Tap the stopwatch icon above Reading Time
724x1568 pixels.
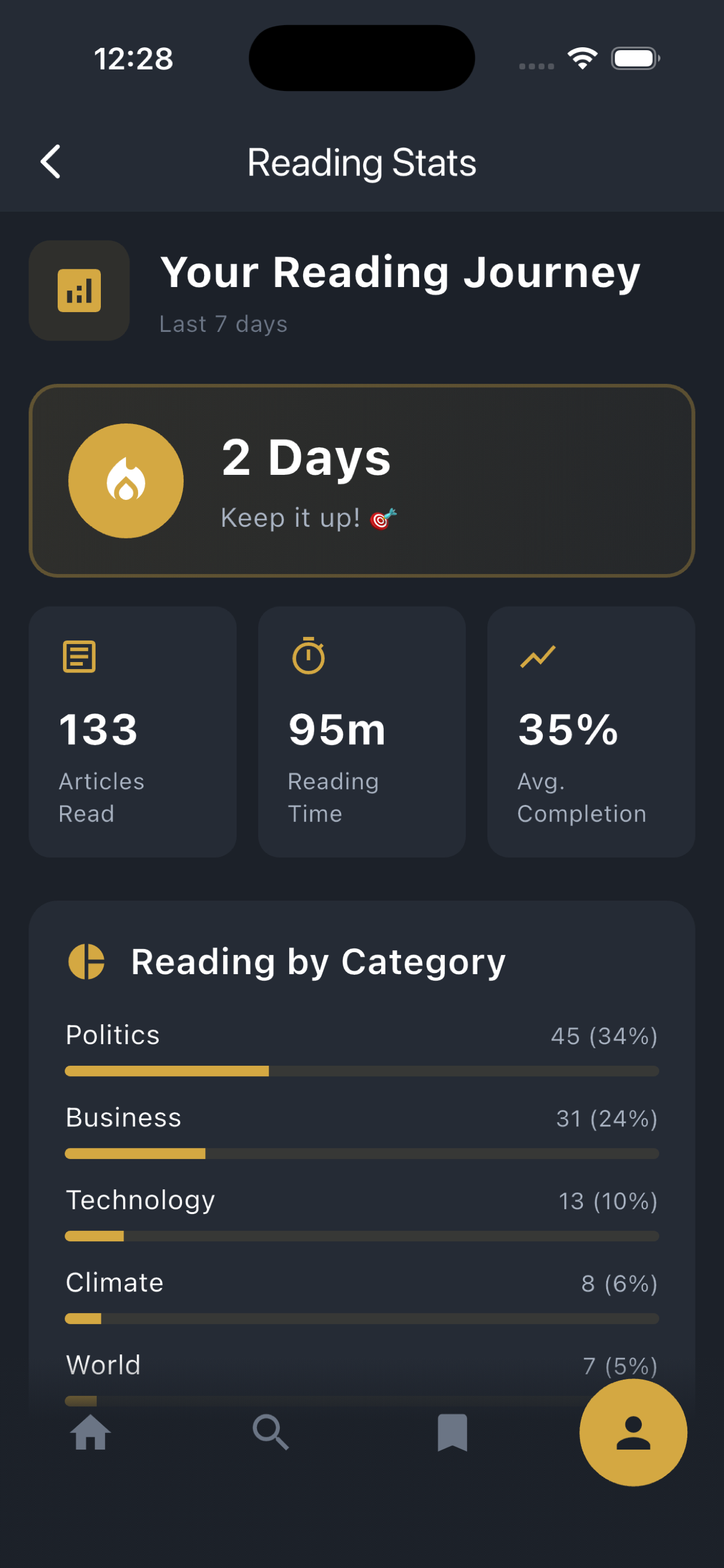[307, 656]
